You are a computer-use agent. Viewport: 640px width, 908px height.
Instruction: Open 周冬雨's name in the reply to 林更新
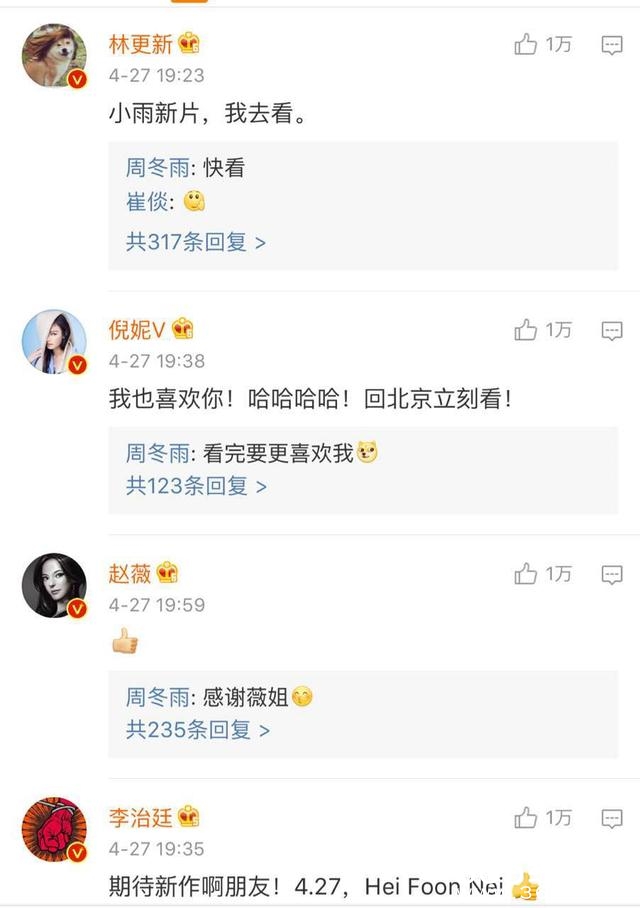point(157,168)
